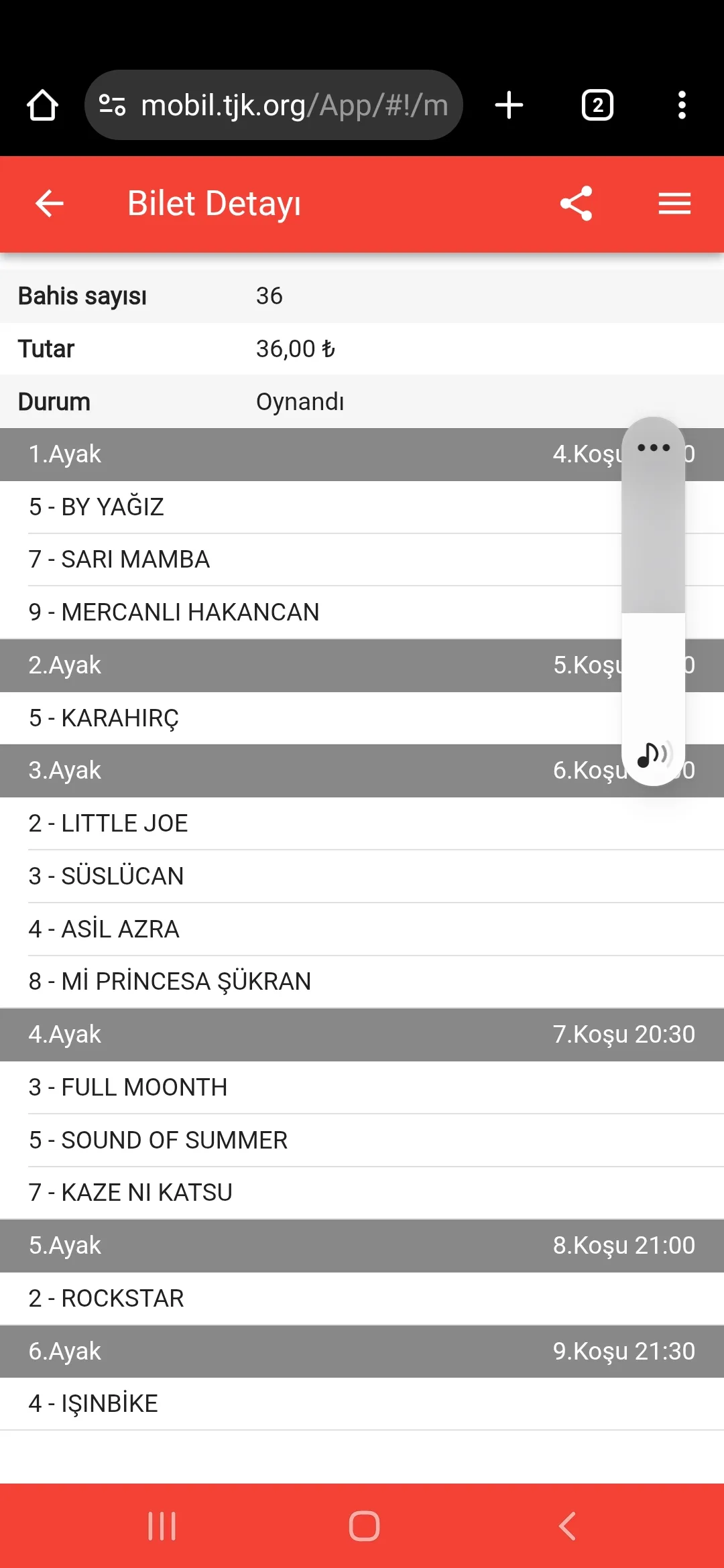
Task: Share this ticket detail
Action: 576,204
